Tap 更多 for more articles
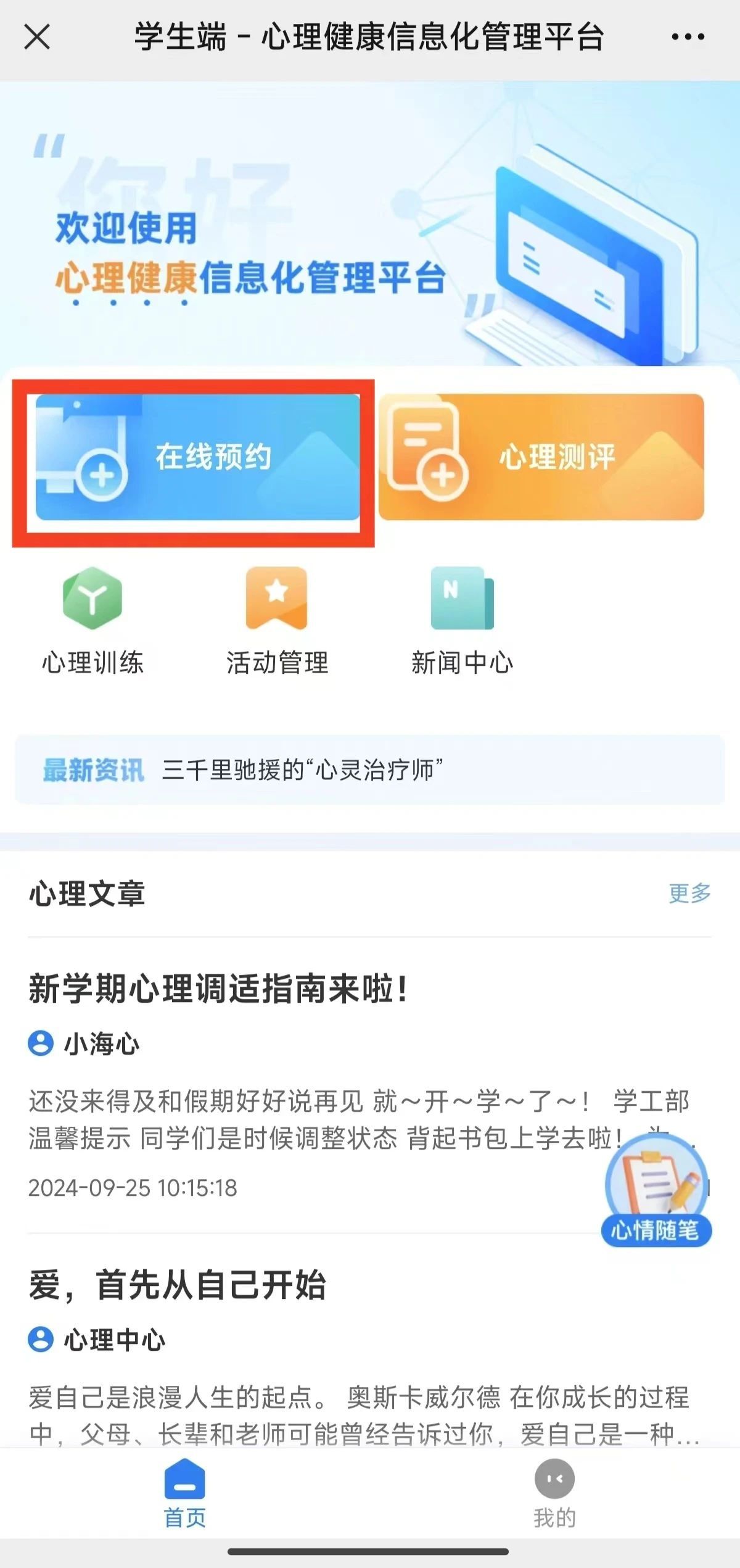Image resolution: width=740 pixels, height=1568 pixels. pos(689,893)
